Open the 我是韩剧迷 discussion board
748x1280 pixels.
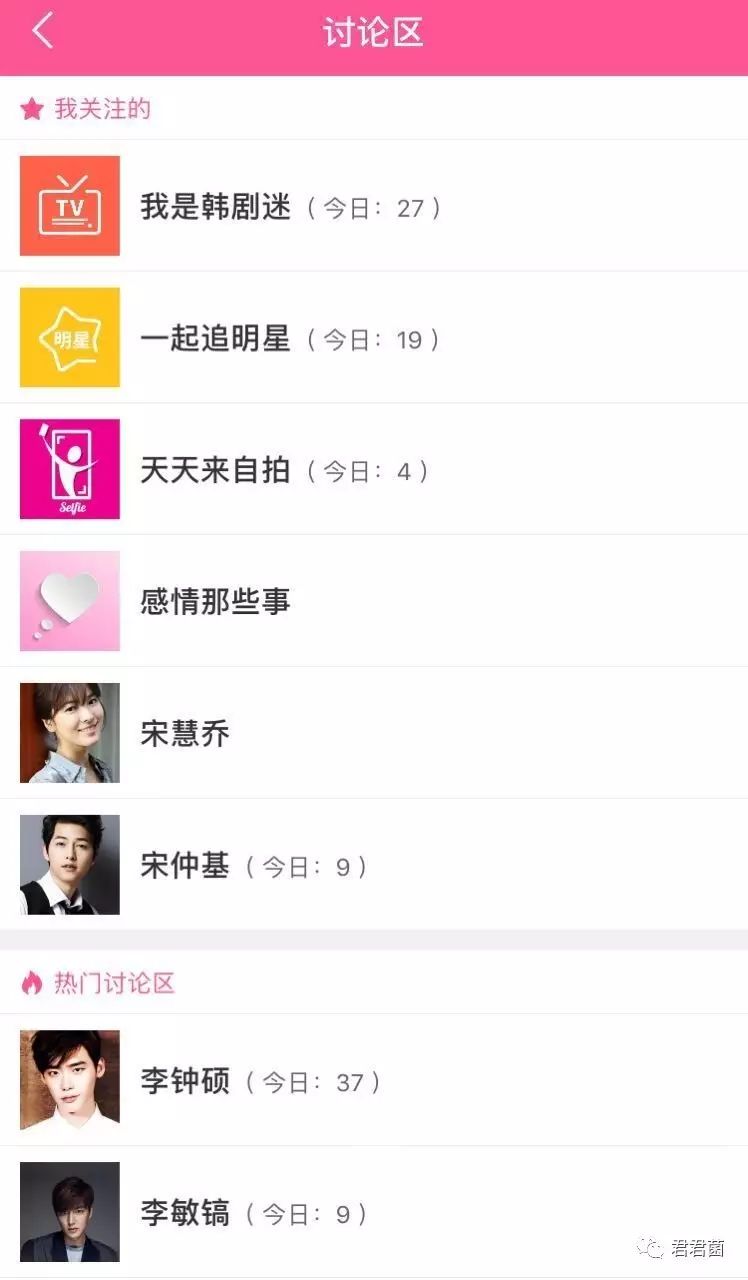pyautogui.click(x=216, y=205)
